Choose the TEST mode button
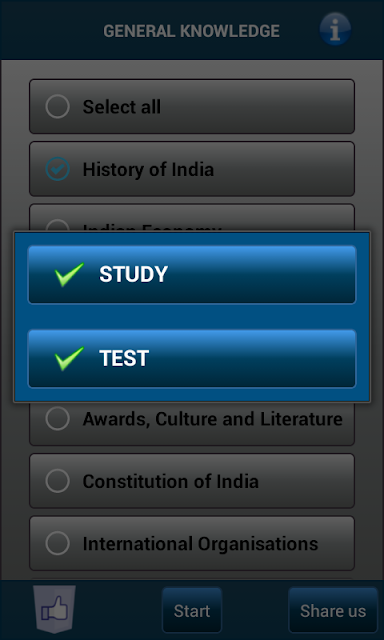Screen dimensions: 384x640 [192, 358]
